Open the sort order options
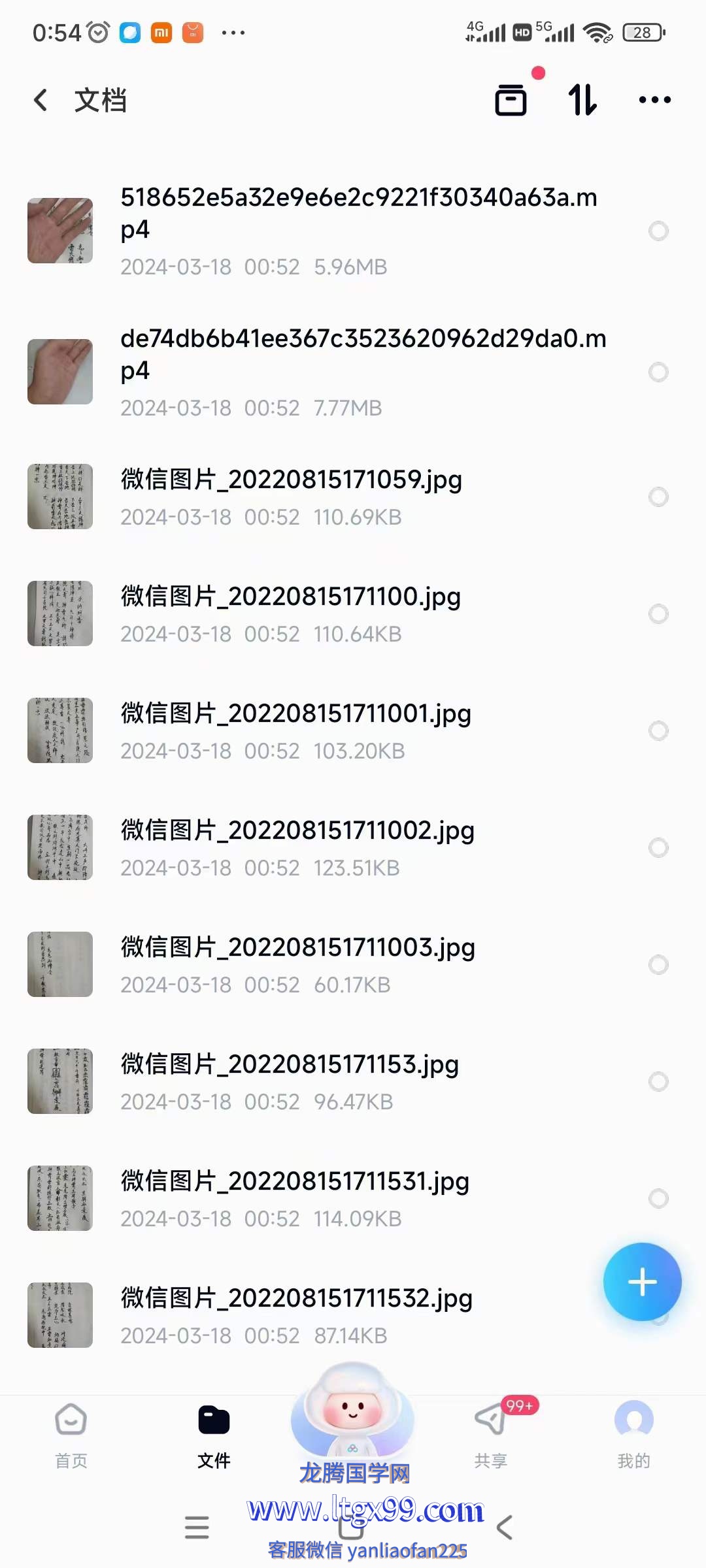Screen dimensions: 706x1568 tap(582, 100)
